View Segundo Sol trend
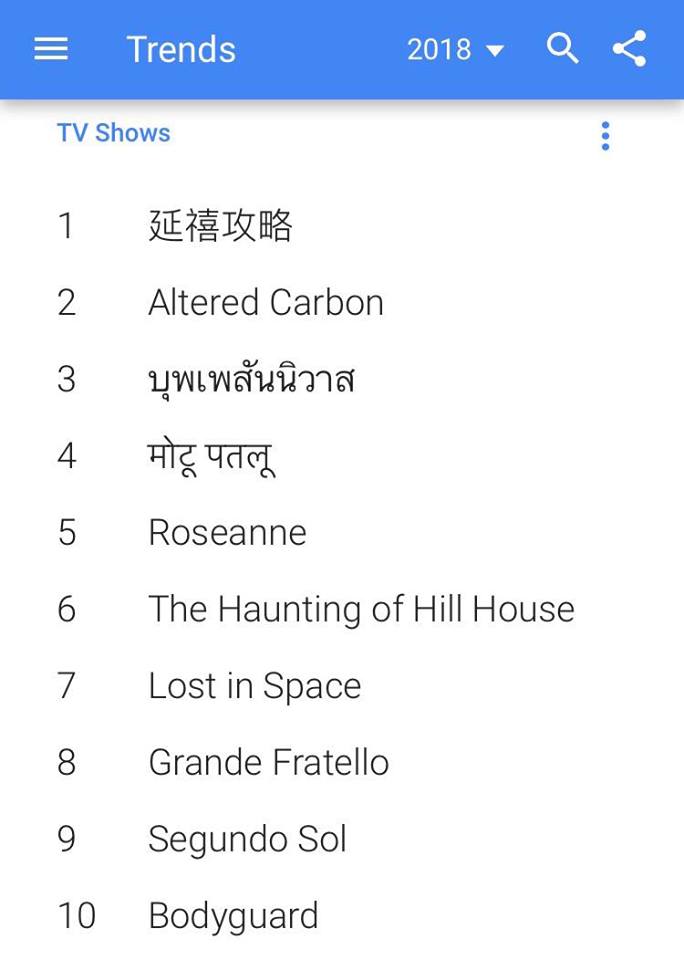 247,839
